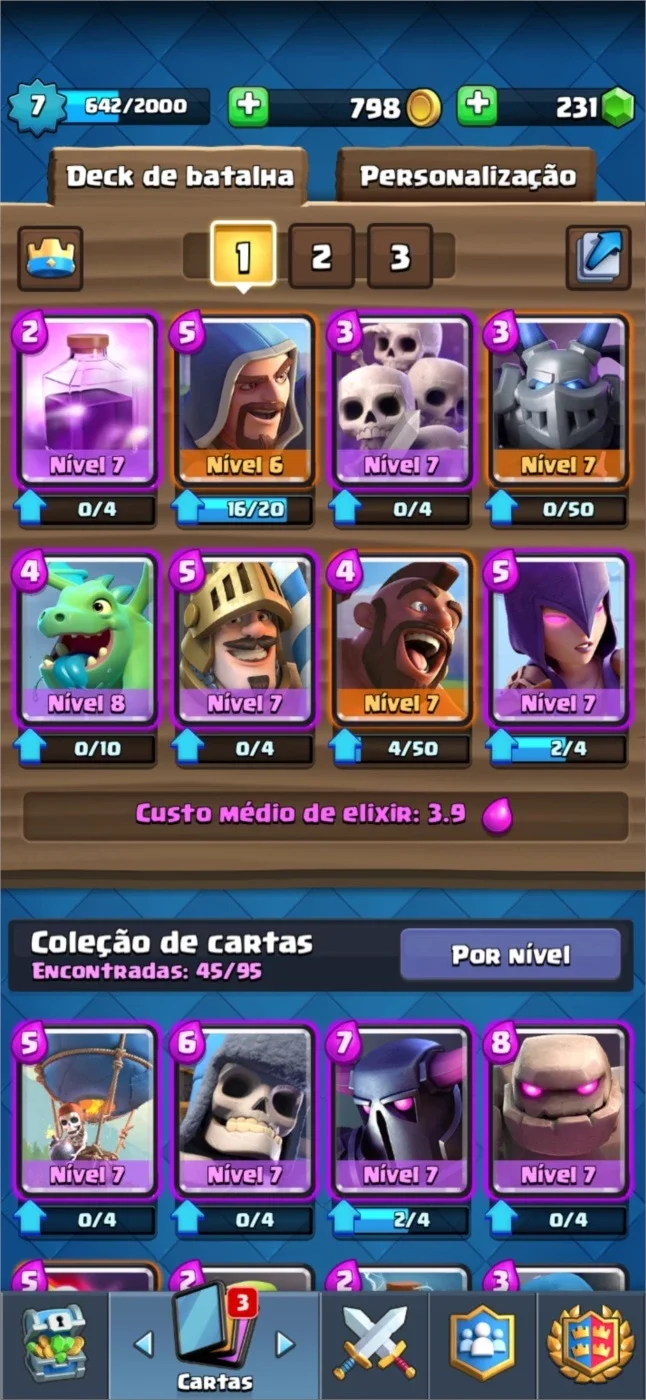Switch to the Personalização tab

(467, 177)
